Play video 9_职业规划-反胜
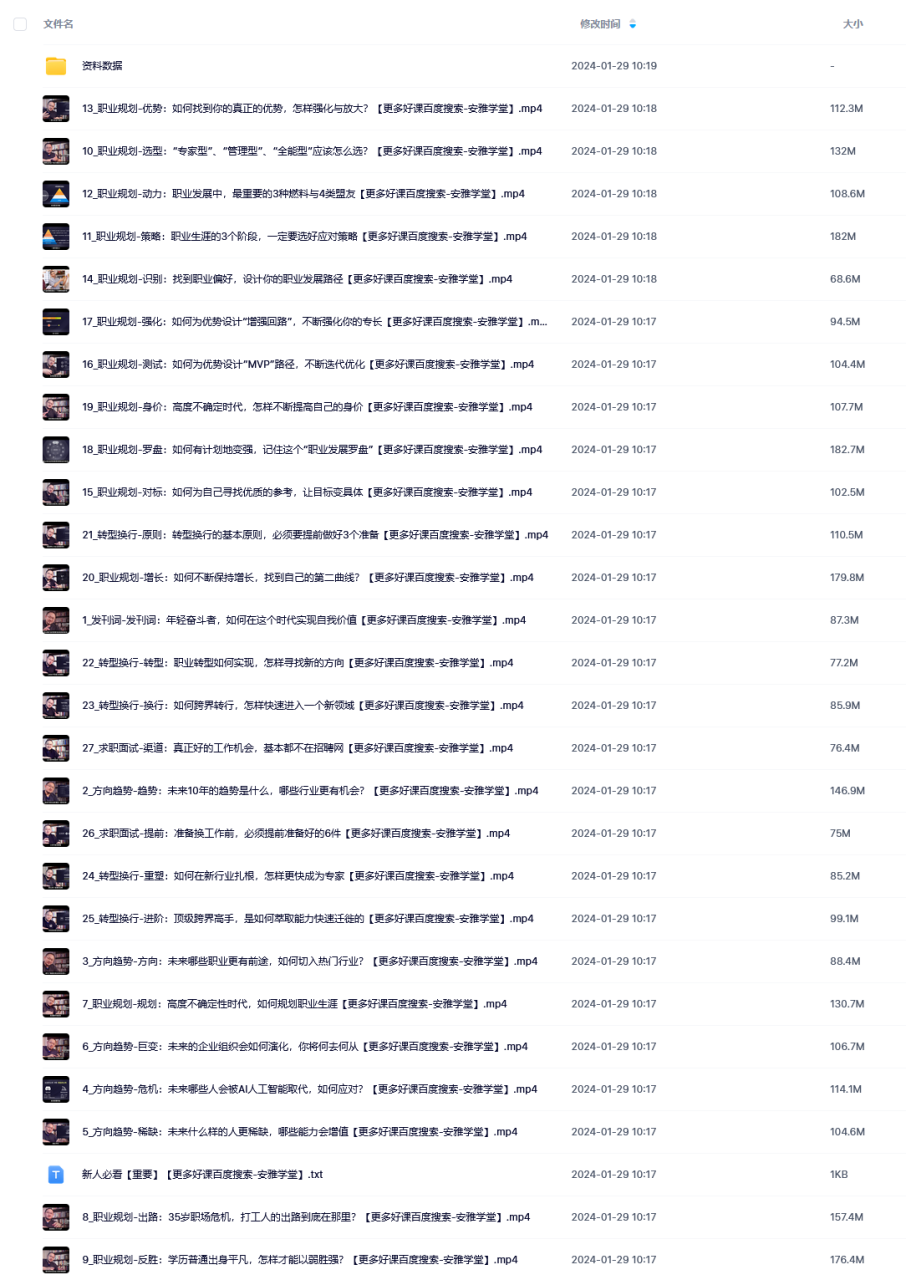The height and width of the screenshot is (1280, 906). (x=300, y=1259)
